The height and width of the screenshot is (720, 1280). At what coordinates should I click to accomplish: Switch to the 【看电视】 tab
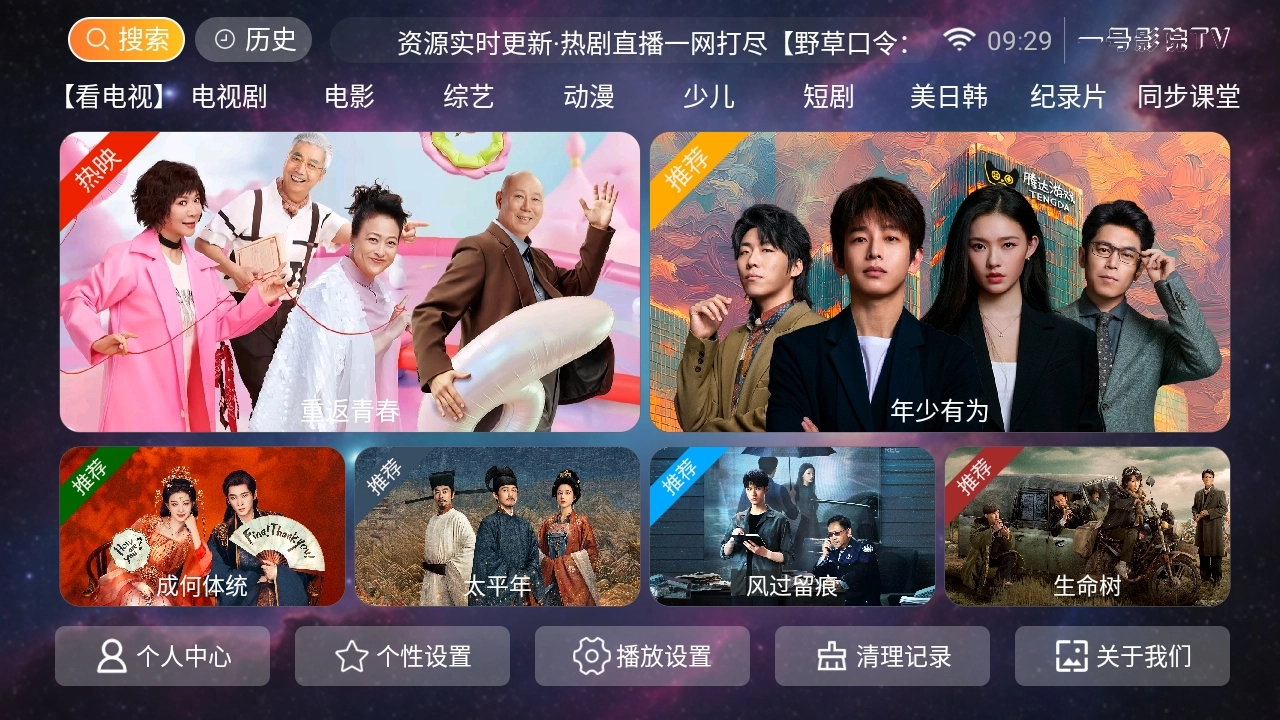112,97
